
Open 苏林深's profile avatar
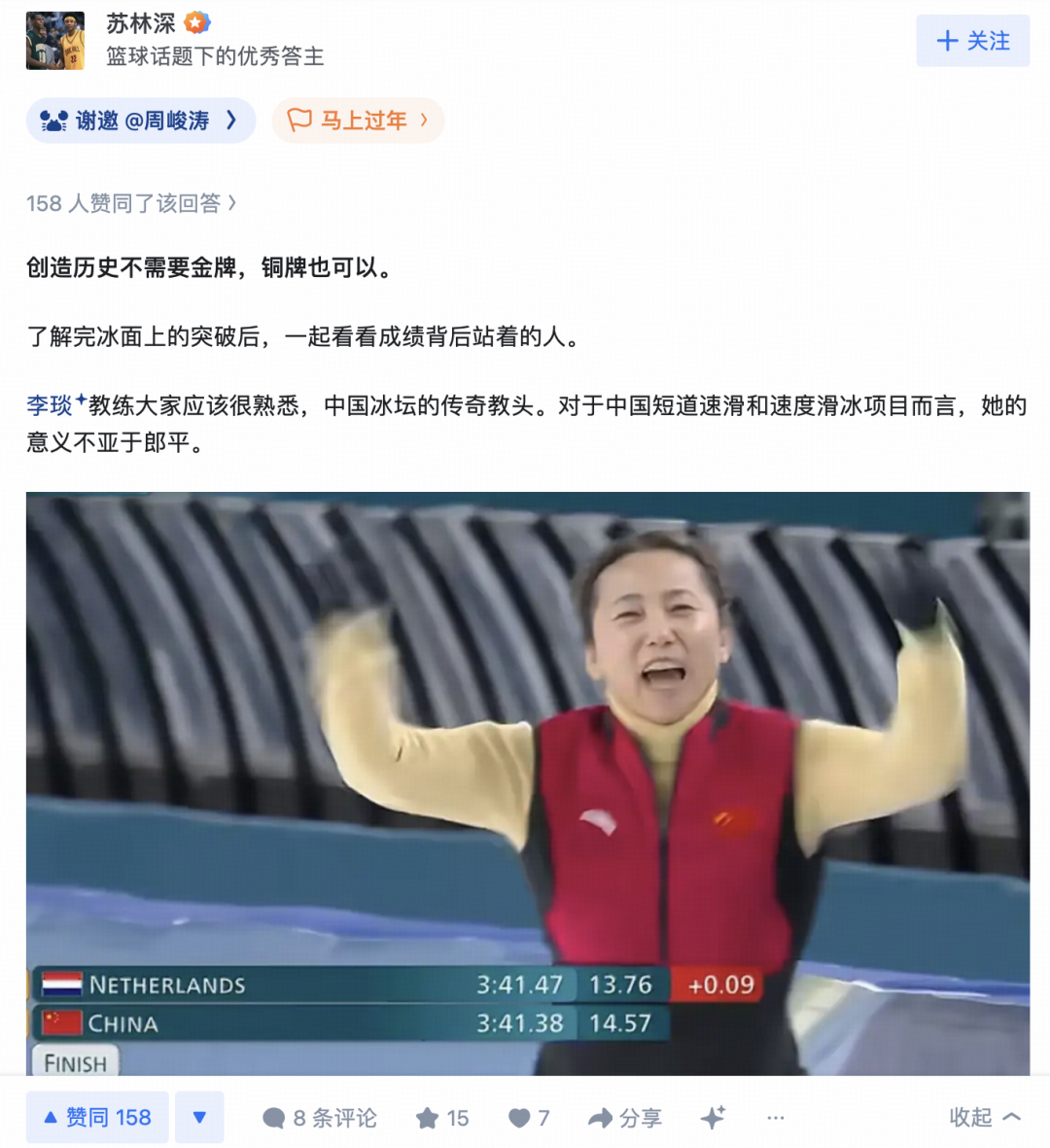55,41
